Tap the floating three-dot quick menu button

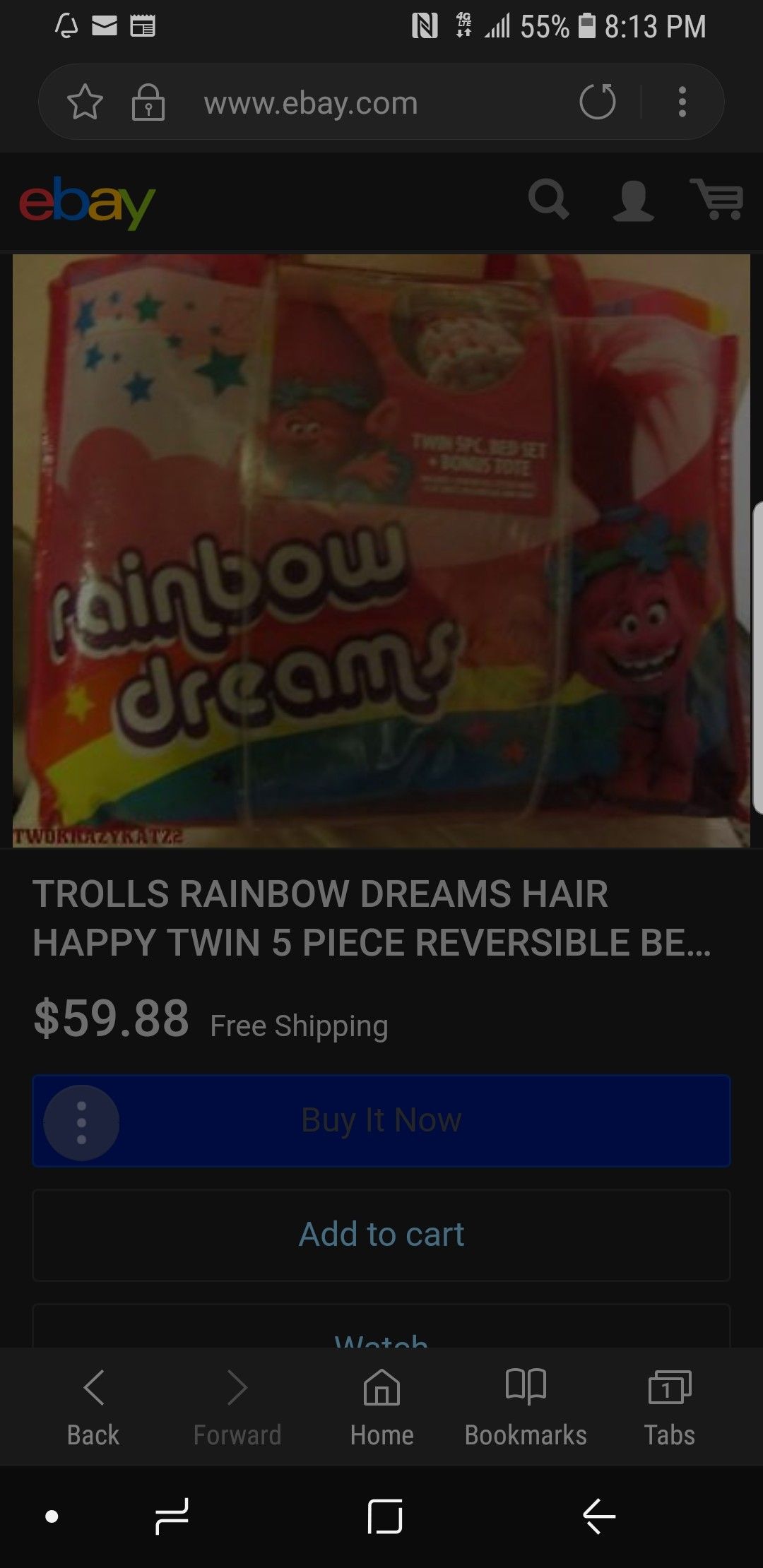click(x=81, y=1122)
